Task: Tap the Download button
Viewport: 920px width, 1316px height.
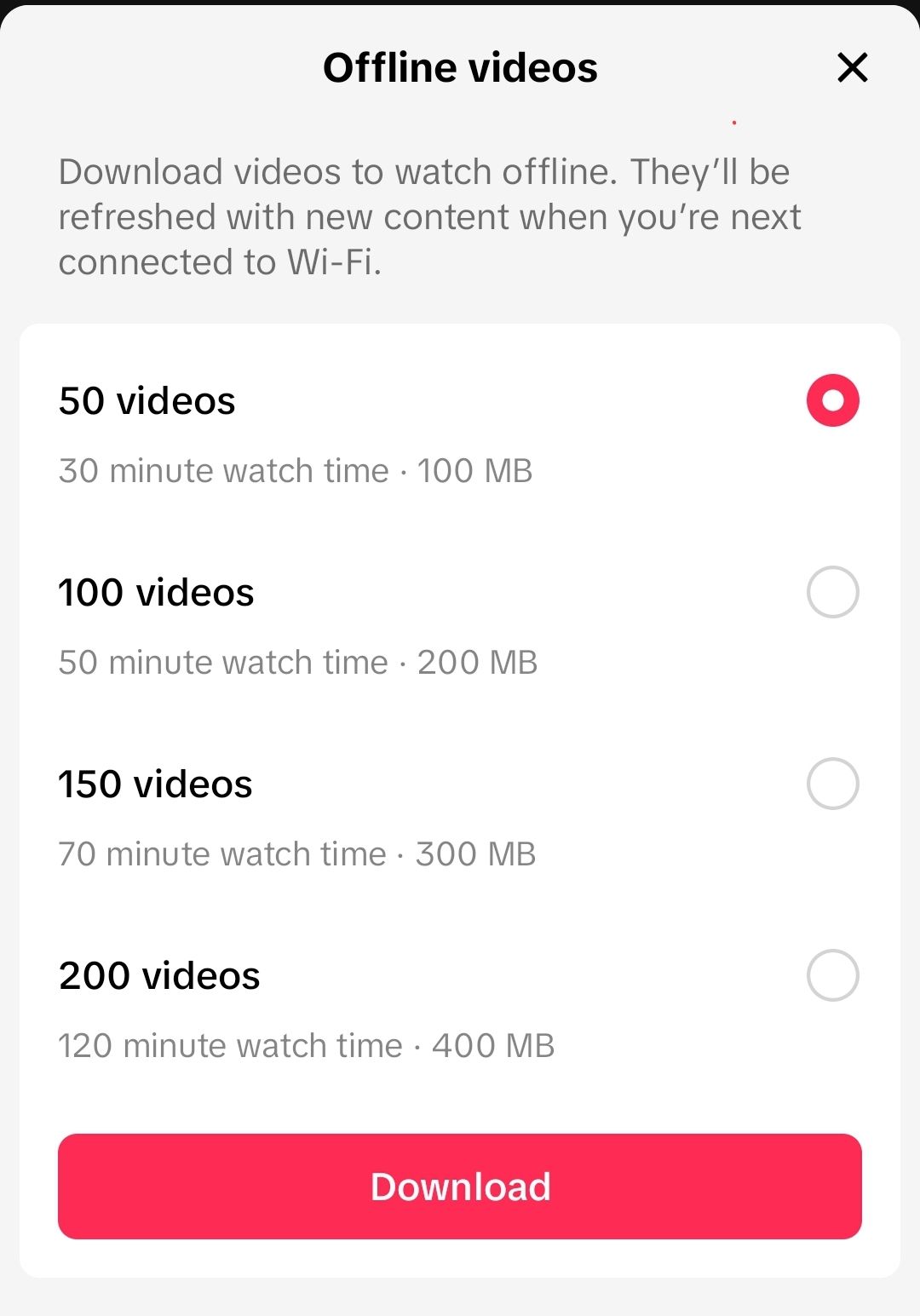Action: (460, 1186)
